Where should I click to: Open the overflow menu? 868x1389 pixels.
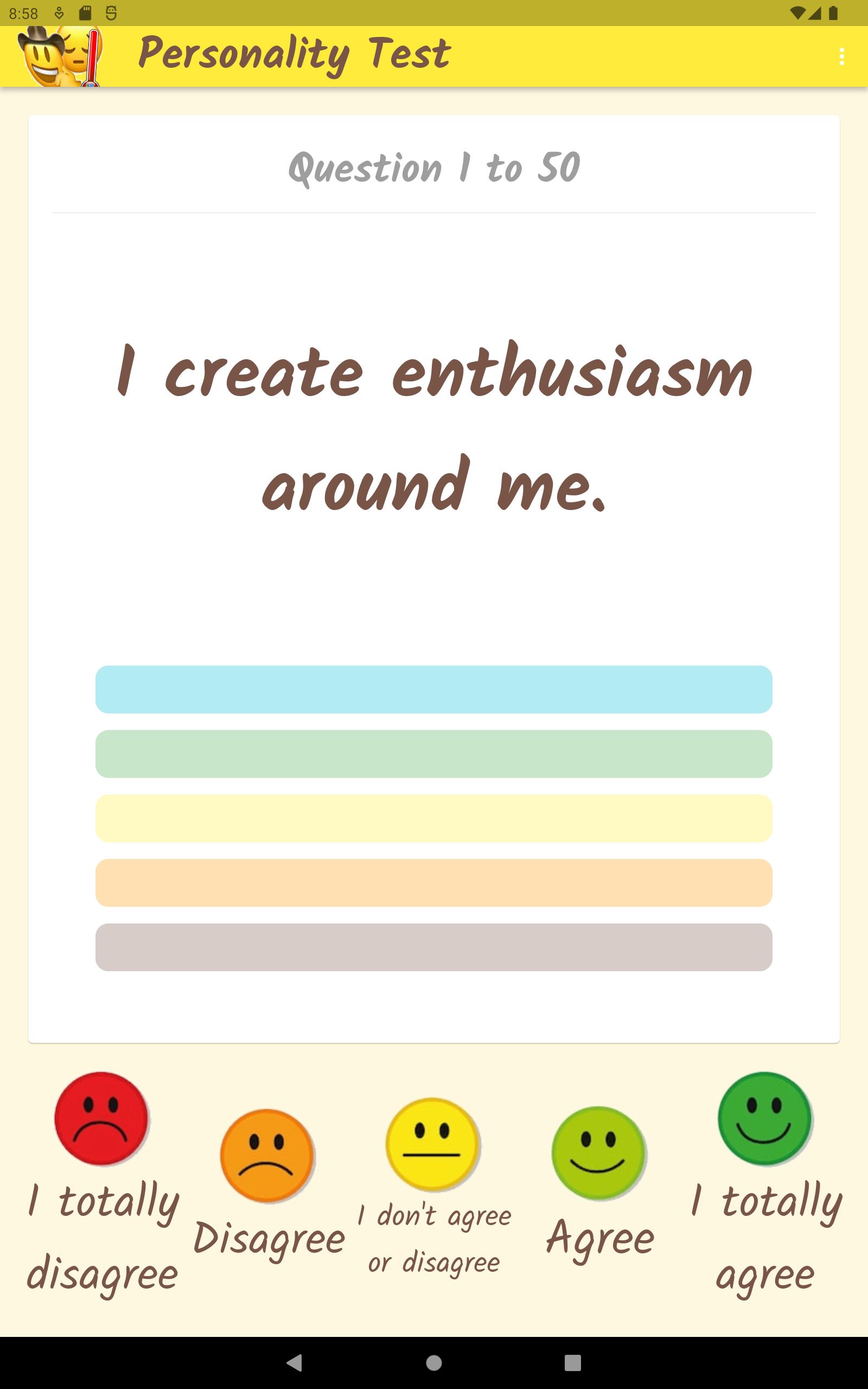[841, 56]
